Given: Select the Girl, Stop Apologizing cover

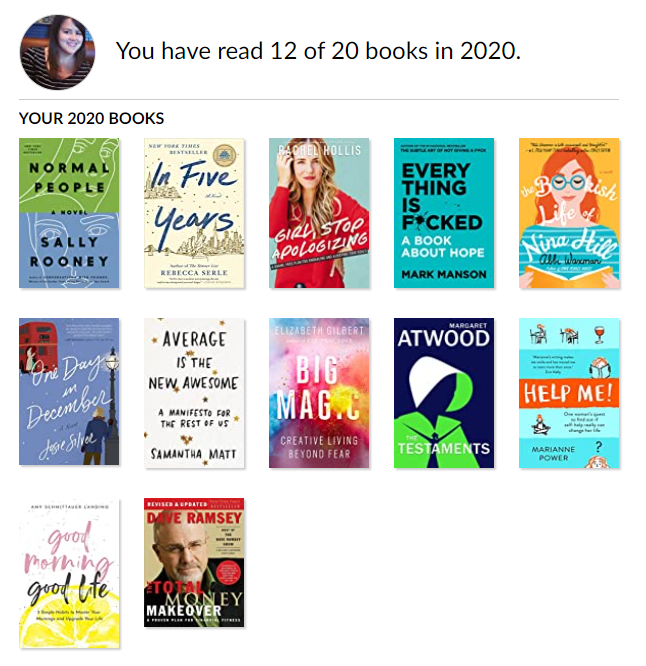Looking at the screenshot, I should 319,213.
